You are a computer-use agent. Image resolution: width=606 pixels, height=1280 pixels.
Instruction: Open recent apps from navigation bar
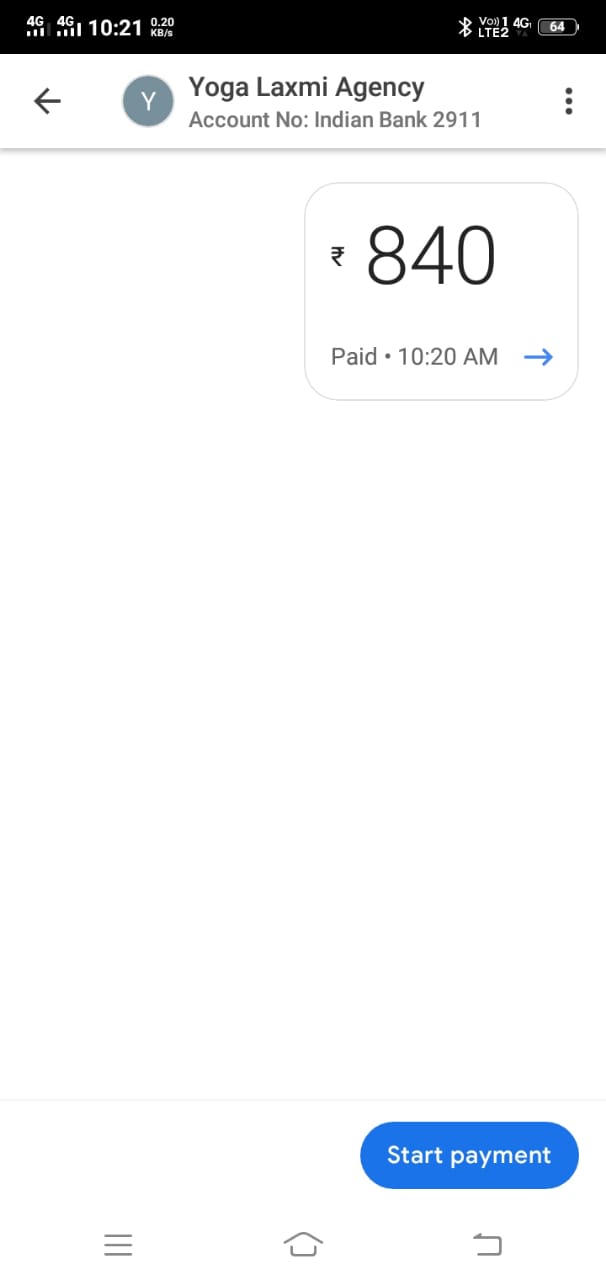(118, 1244)
